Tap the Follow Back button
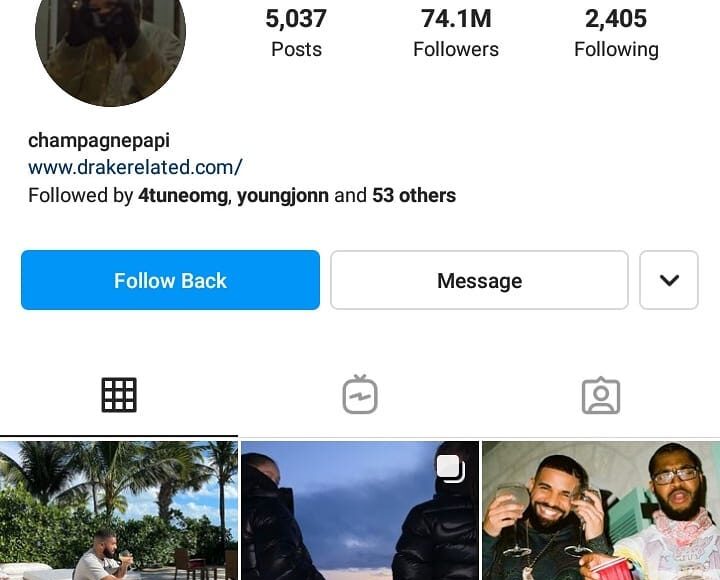Image resolution: width=720 pixels, height=580 pixels. pyautogui.click(x=170, y=280)
